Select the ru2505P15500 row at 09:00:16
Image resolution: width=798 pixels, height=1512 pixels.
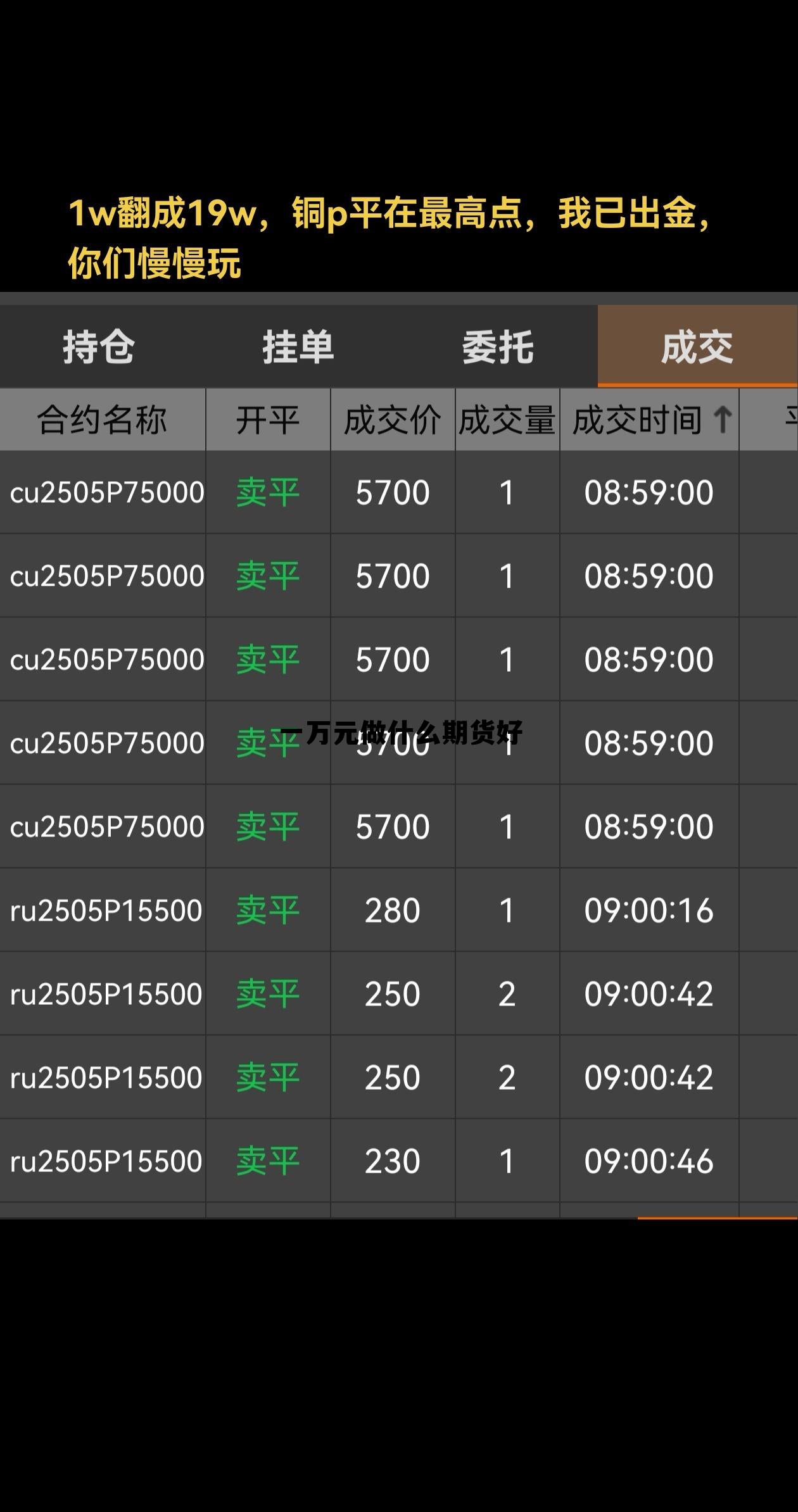106,910
